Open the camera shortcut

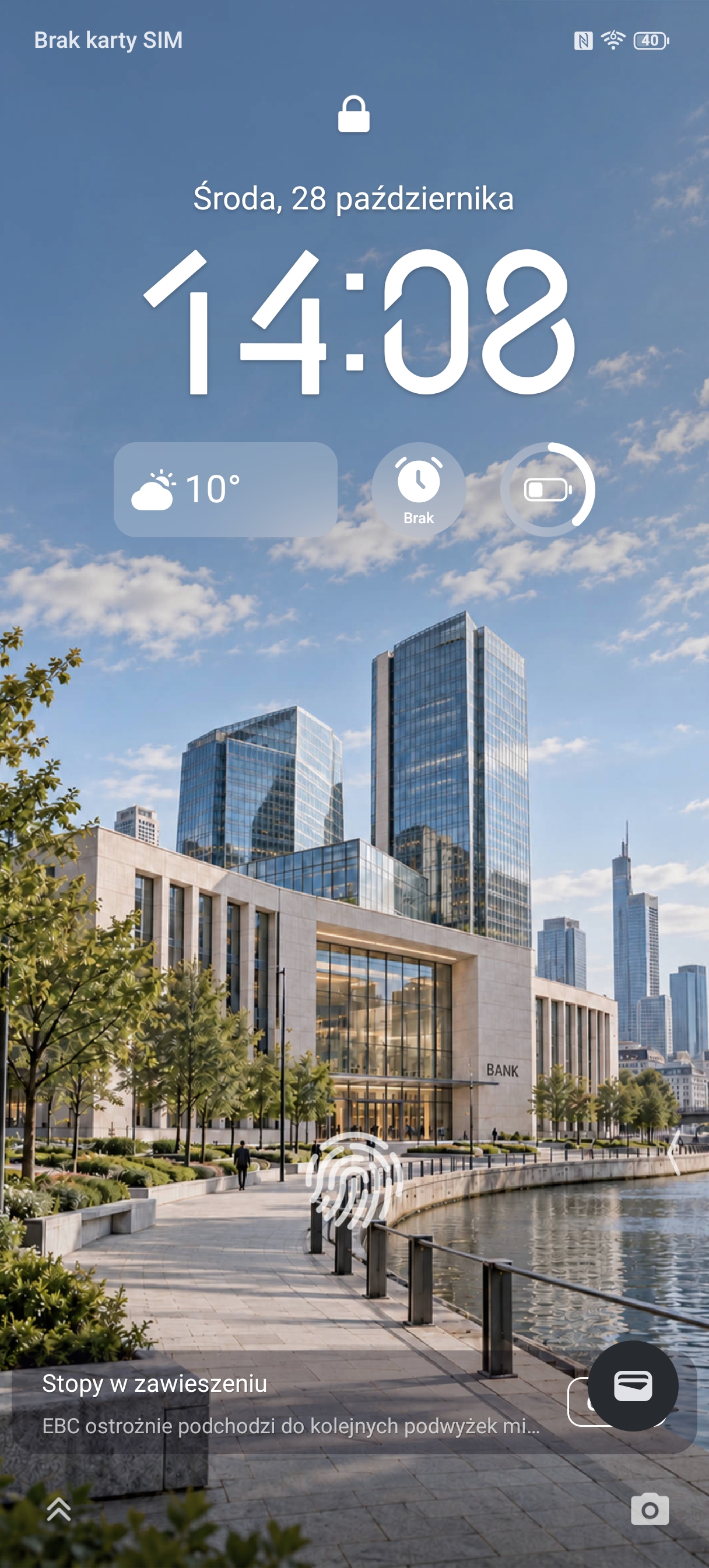point(650,1509)
